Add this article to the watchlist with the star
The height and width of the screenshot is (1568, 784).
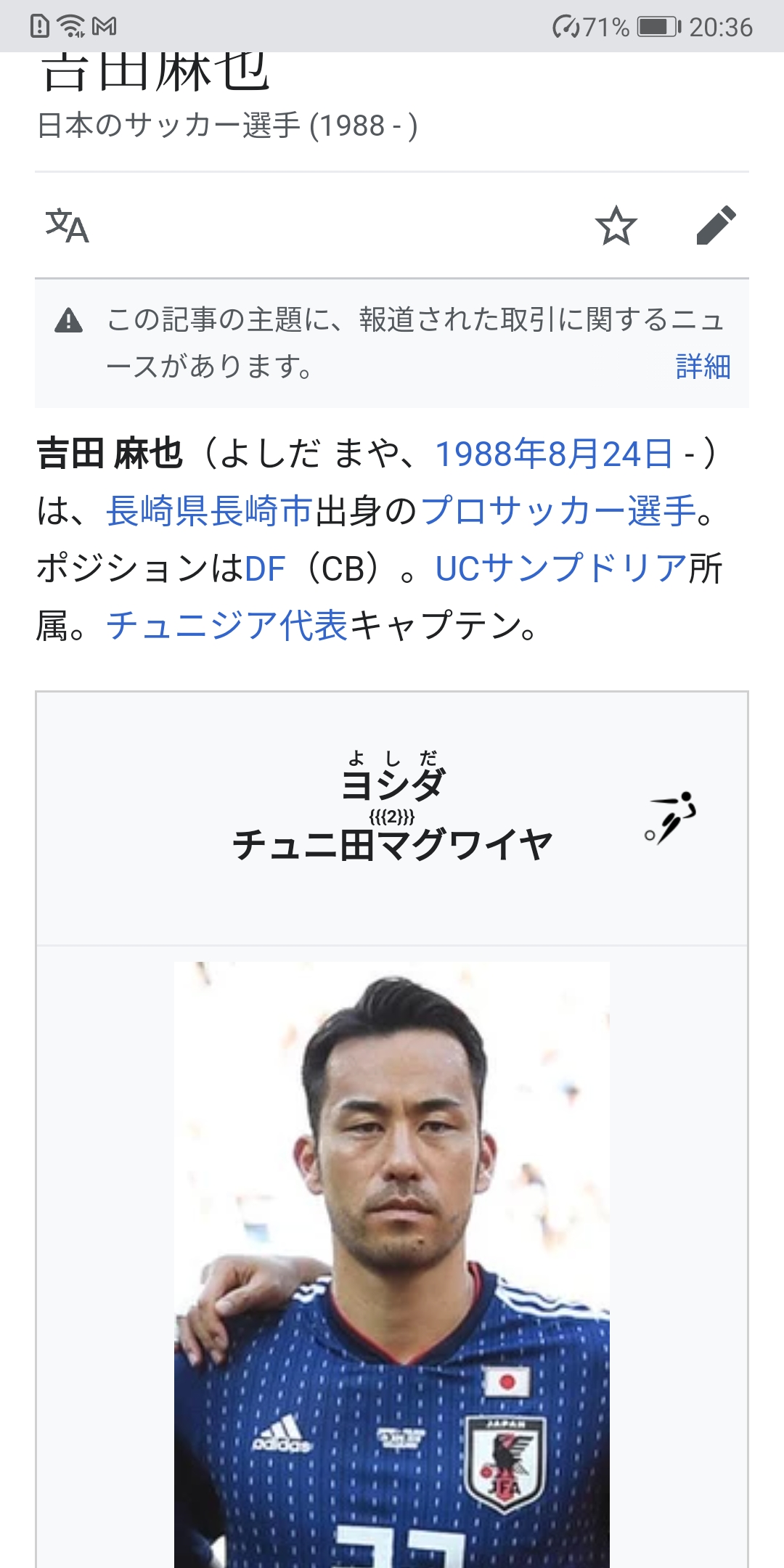tap(616, 226)
